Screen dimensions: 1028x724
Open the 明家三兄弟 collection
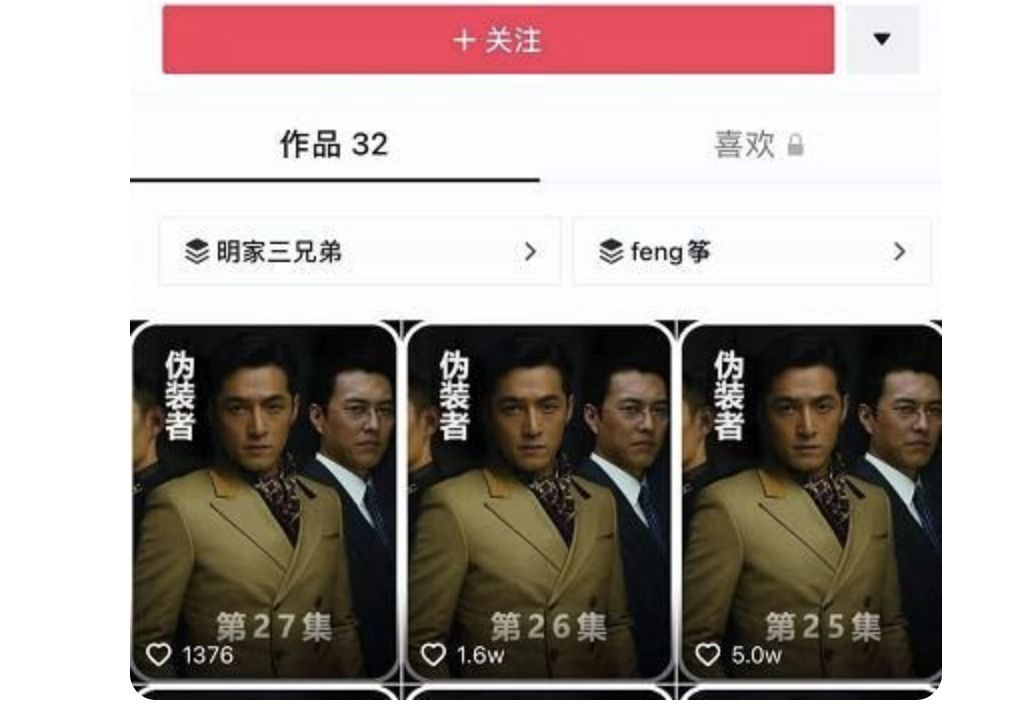[359, 252]
